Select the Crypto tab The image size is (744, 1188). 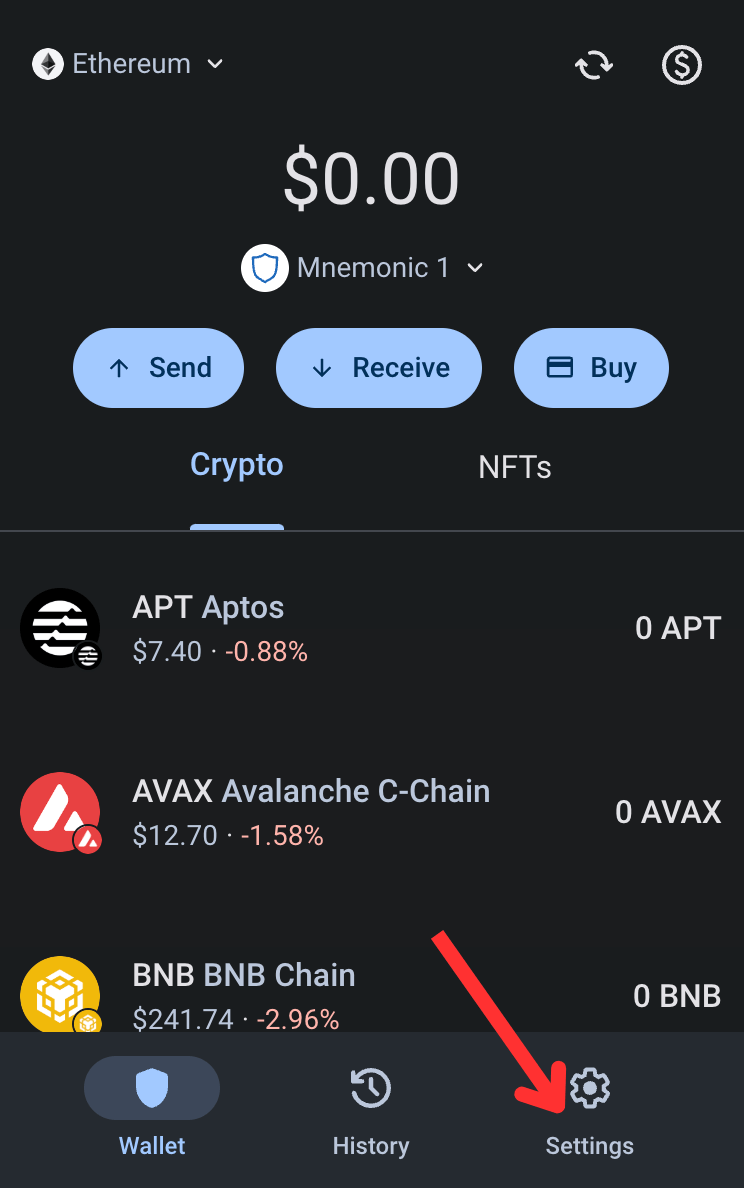(236, 464)
